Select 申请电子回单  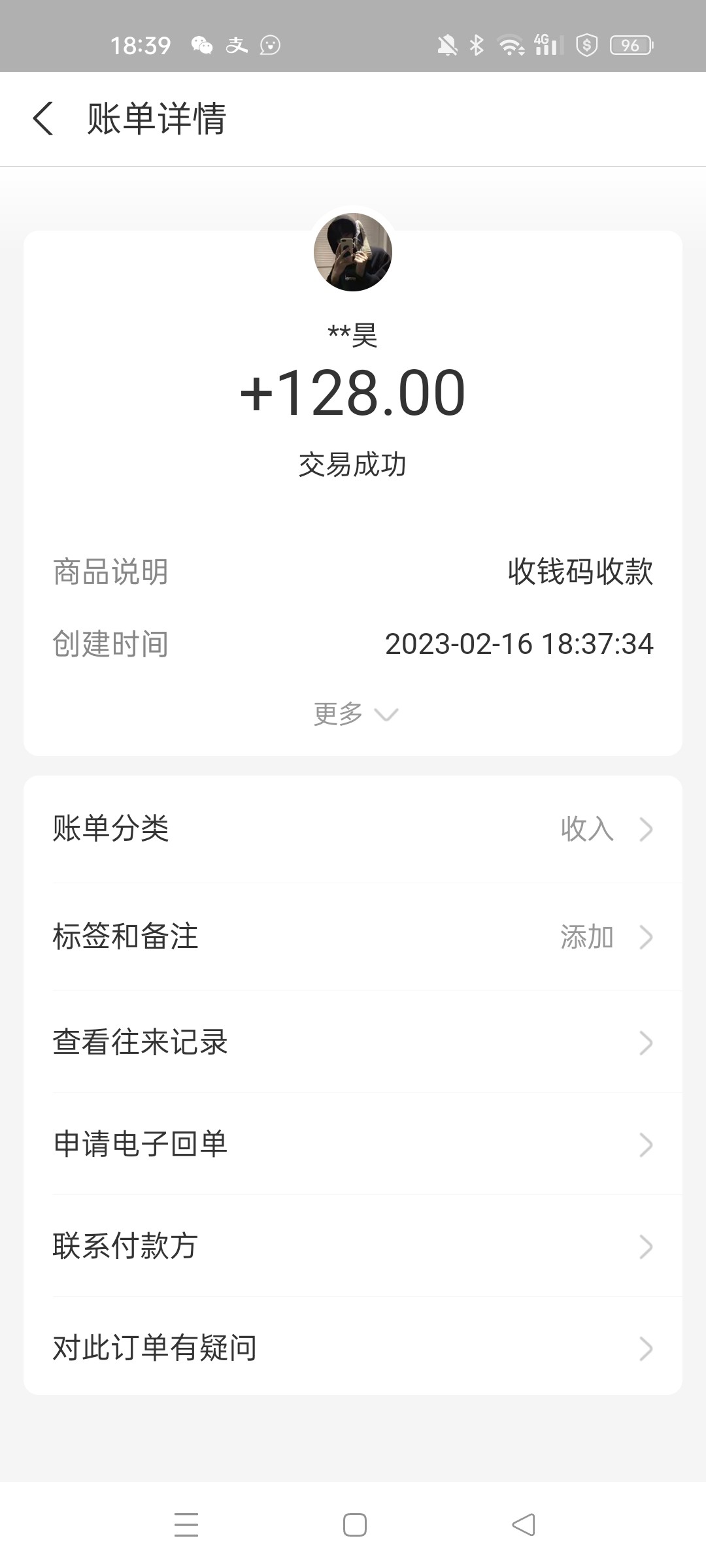[x=353, y=1144]
